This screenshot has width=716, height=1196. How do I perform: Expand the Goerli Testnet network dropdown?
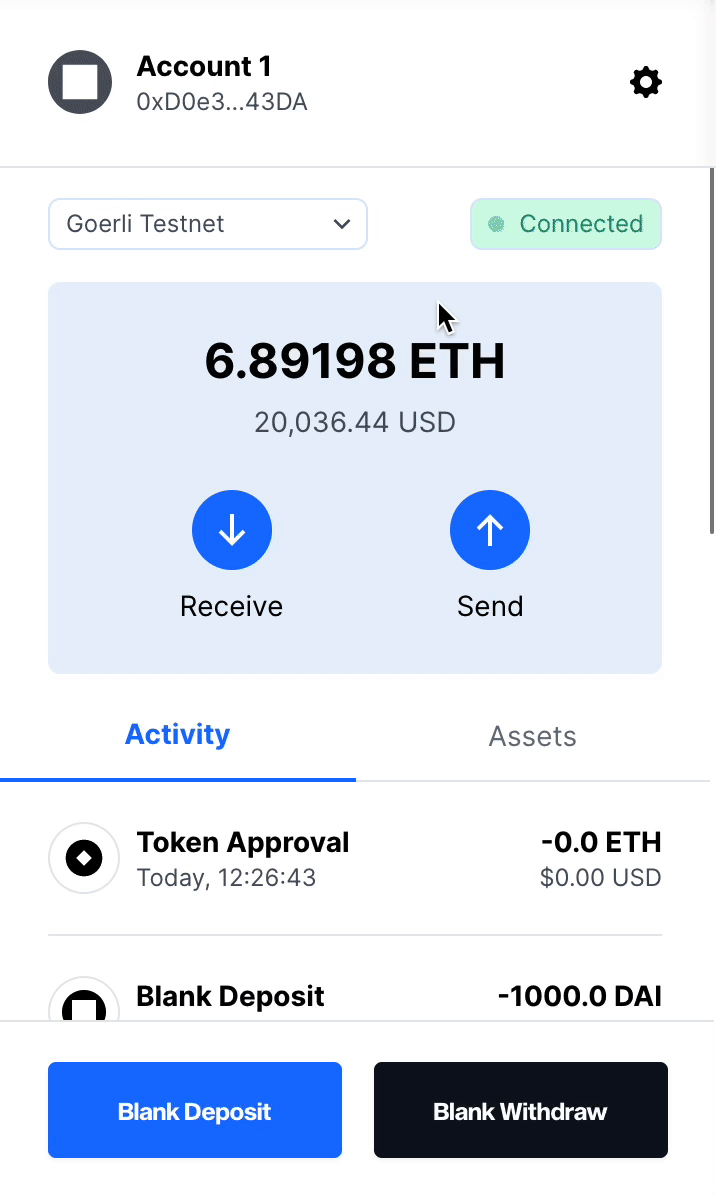208,224
